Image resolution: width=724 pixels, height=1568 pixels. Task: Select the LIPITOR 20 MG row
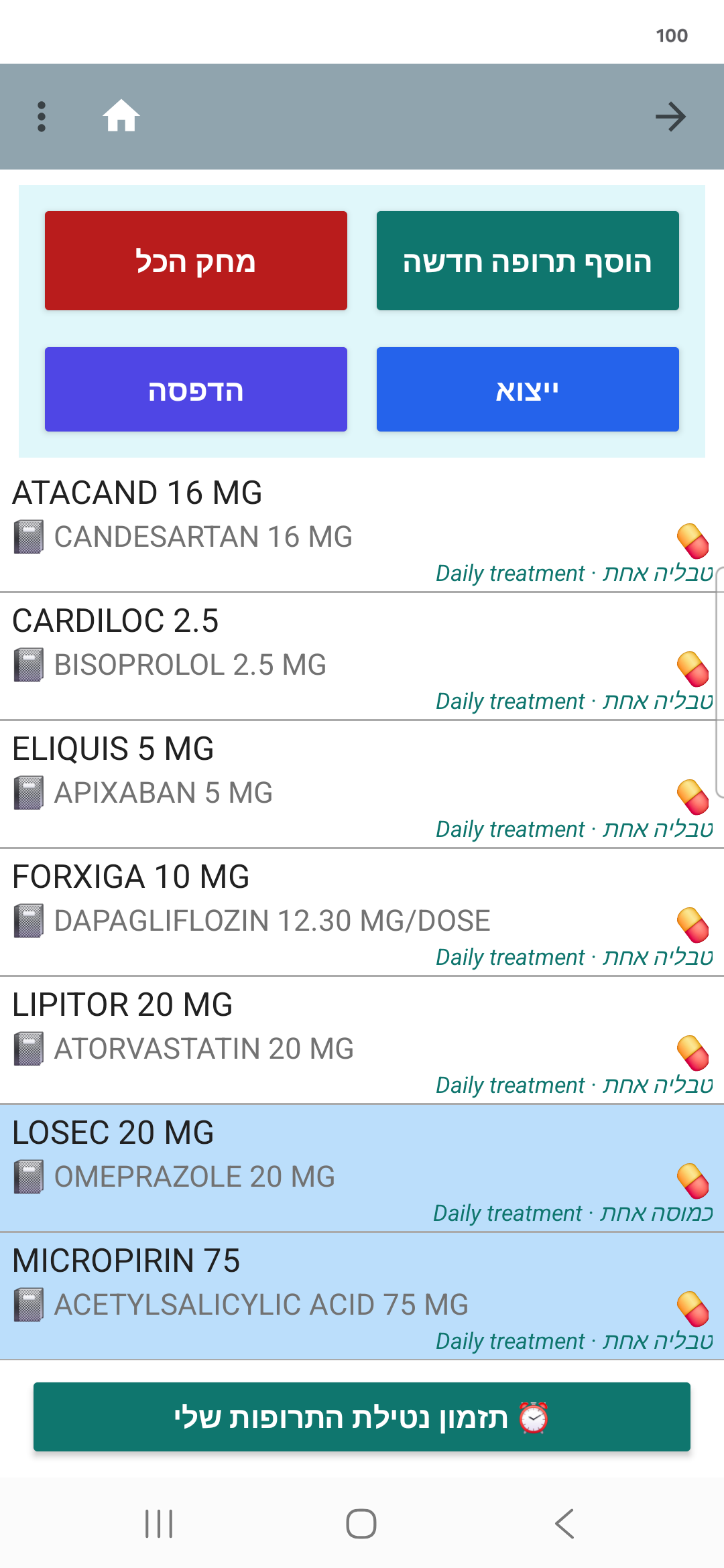[362, 1041]
